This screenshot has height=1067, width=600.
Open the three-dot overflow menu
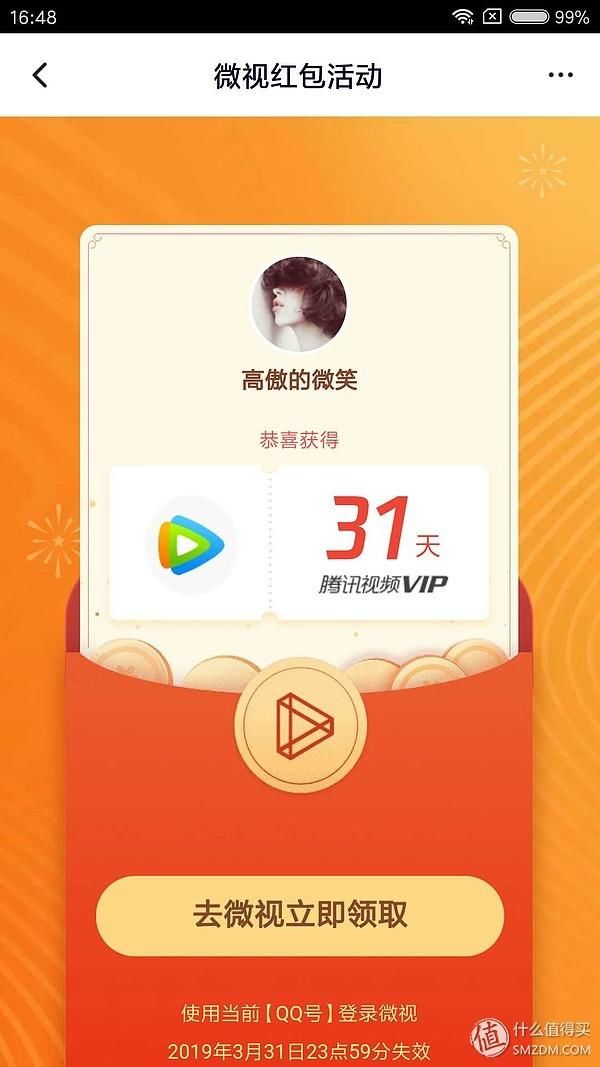[560, 75]
